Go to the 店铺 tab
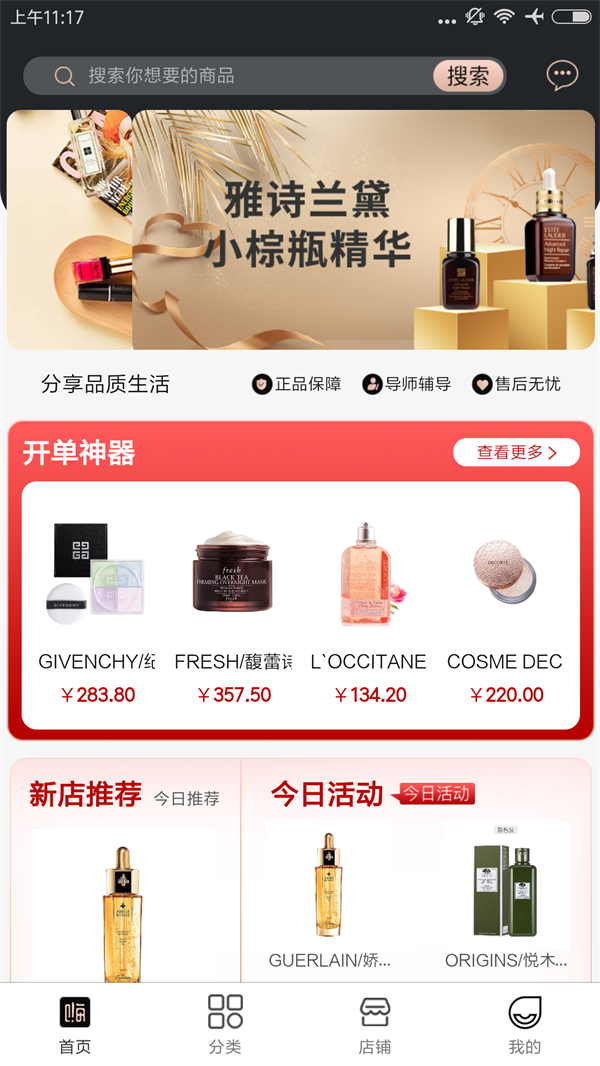 (375, 1024)
